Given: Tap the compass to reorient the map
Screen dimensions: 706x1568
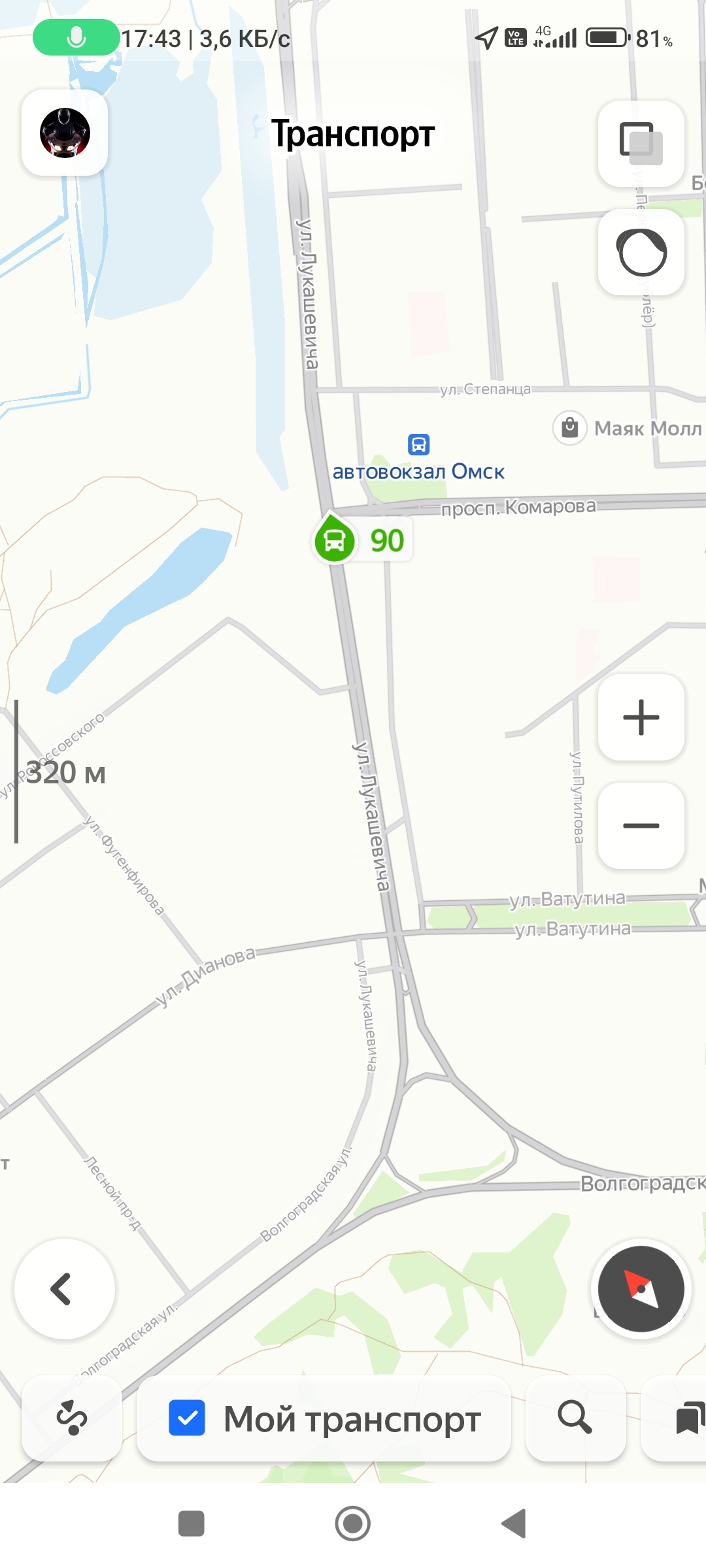Looking at the screenshot, I should tap(641, 1289).
